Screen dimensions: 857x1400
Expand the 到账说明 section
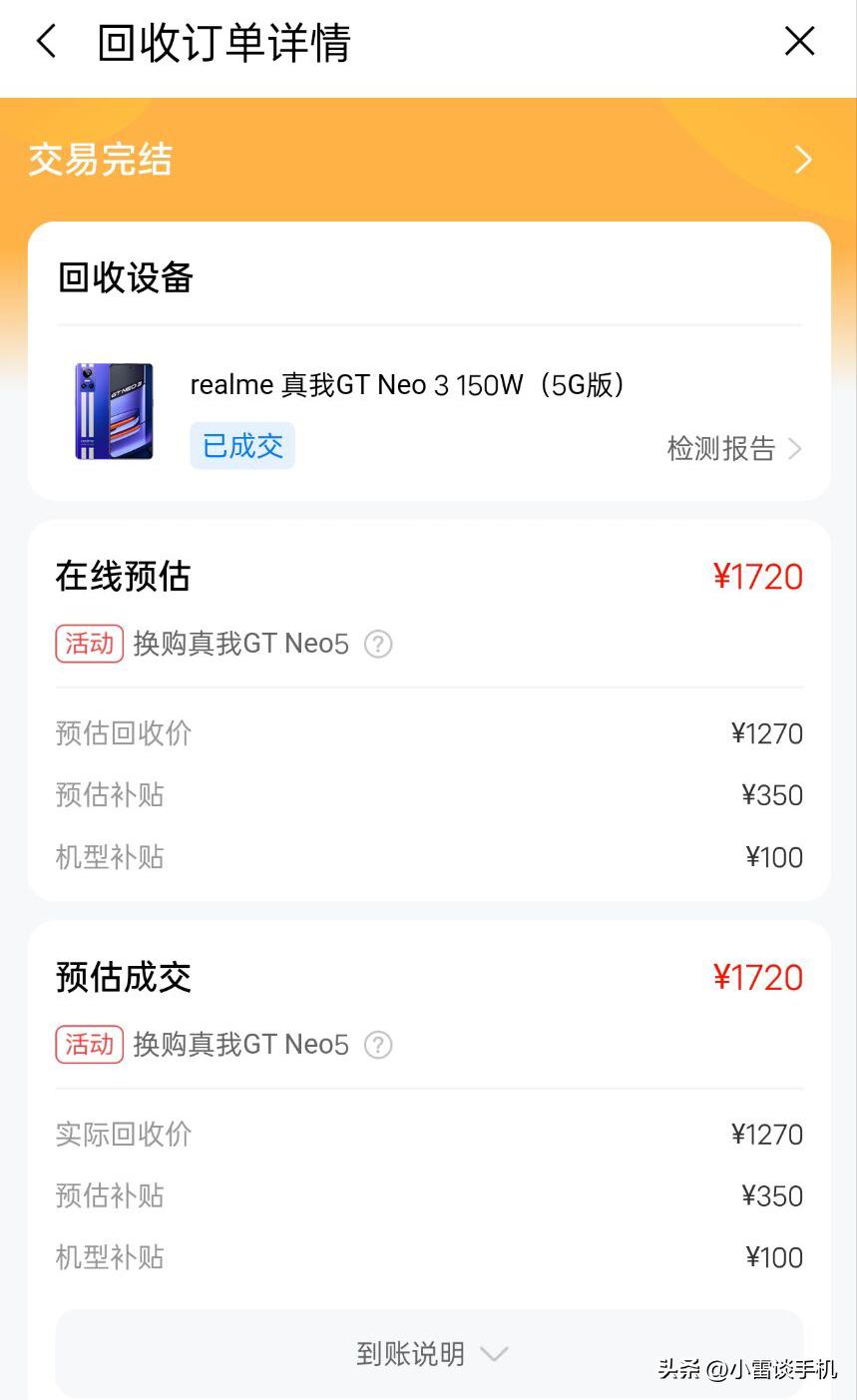428,1354
